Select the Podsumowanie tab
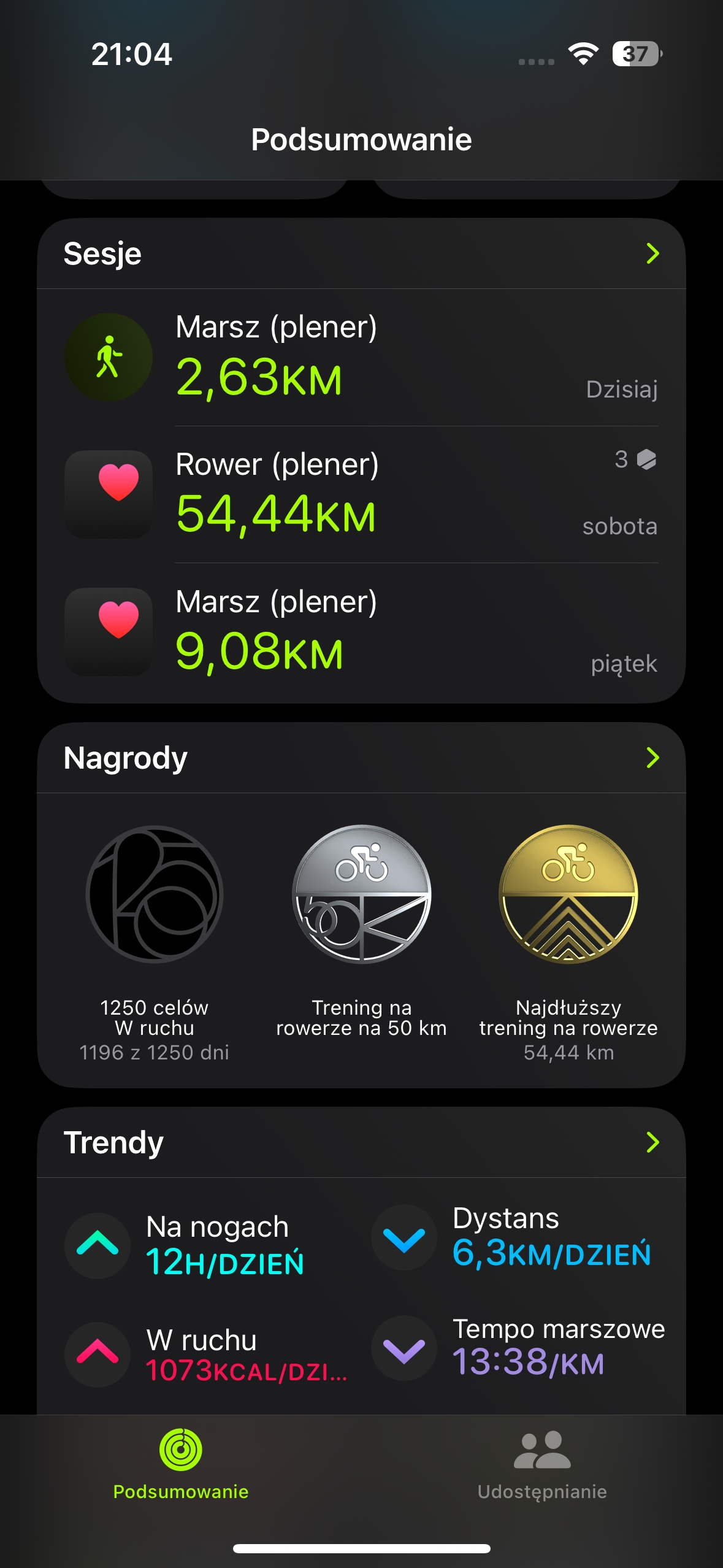The width and height of the screenshot is (723, 1568). coord(181,1465)
